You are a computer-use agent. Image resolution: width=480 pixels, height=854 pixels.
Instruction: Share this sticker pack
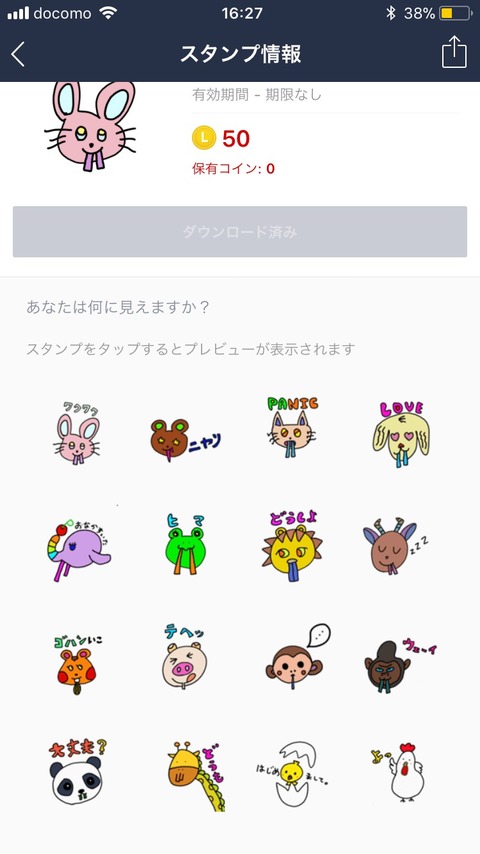[x=454, y=52]
